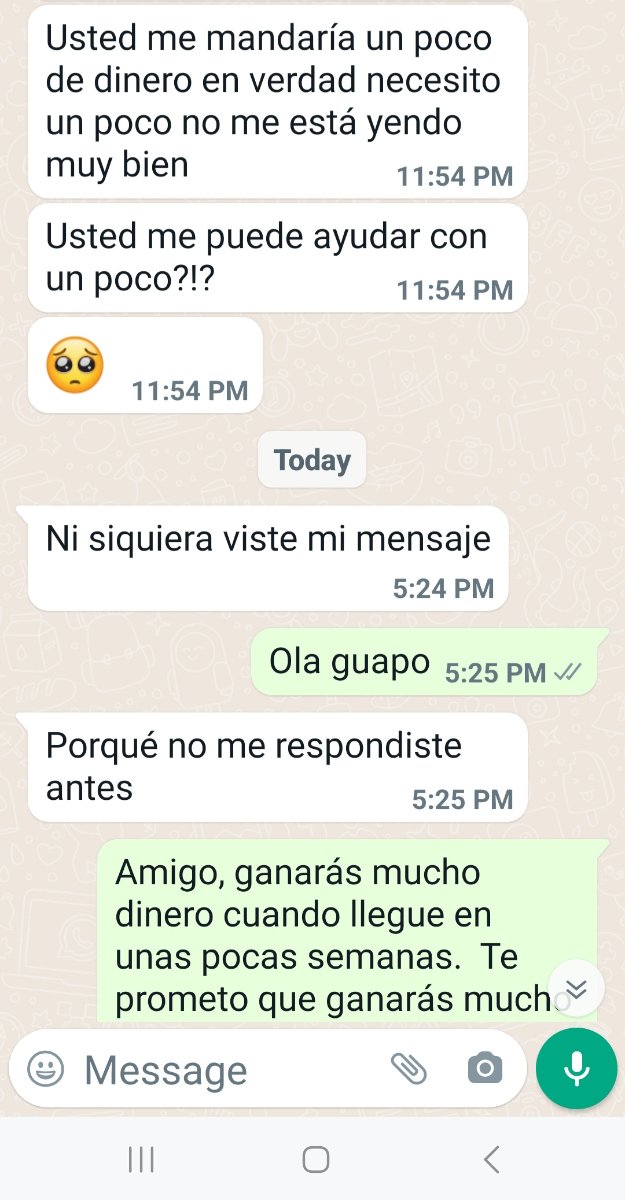This screenshot has width=625, height=1200.
Task: Open the camera from the message bar
Action: click(485, 1069)
